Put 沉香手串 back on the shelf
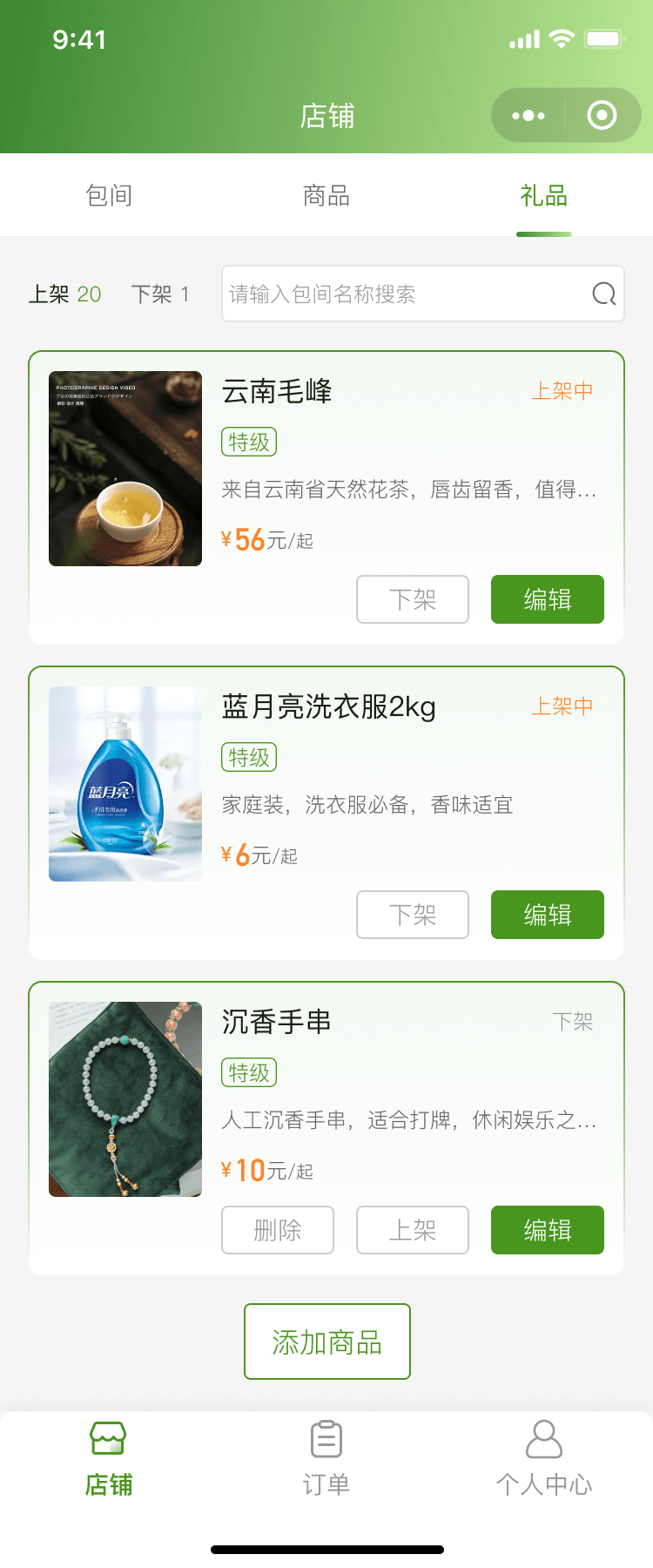 click(413, 1230)
